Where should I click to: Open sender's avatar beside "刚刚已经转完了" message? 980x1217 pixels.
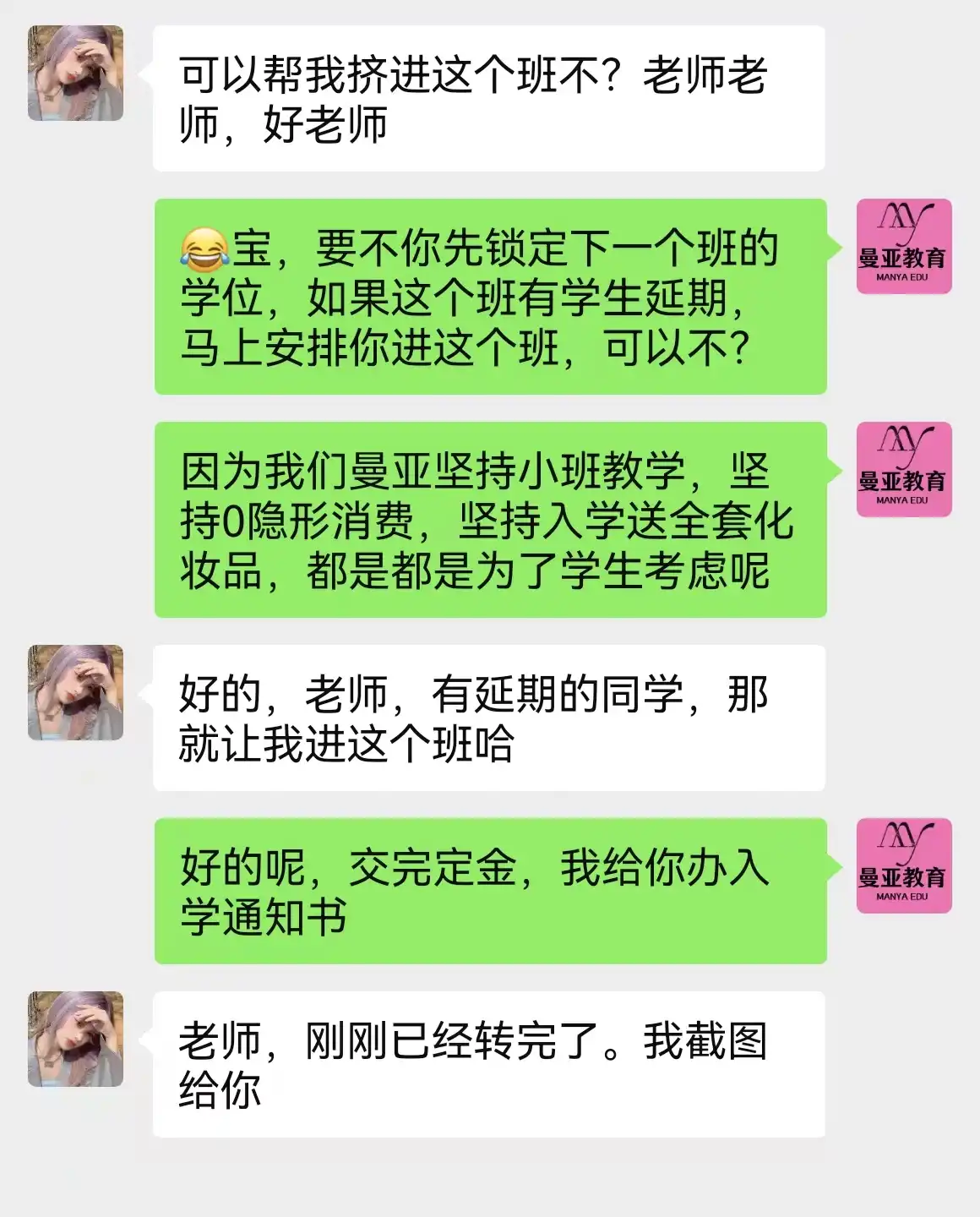(x=76, y=1040)
